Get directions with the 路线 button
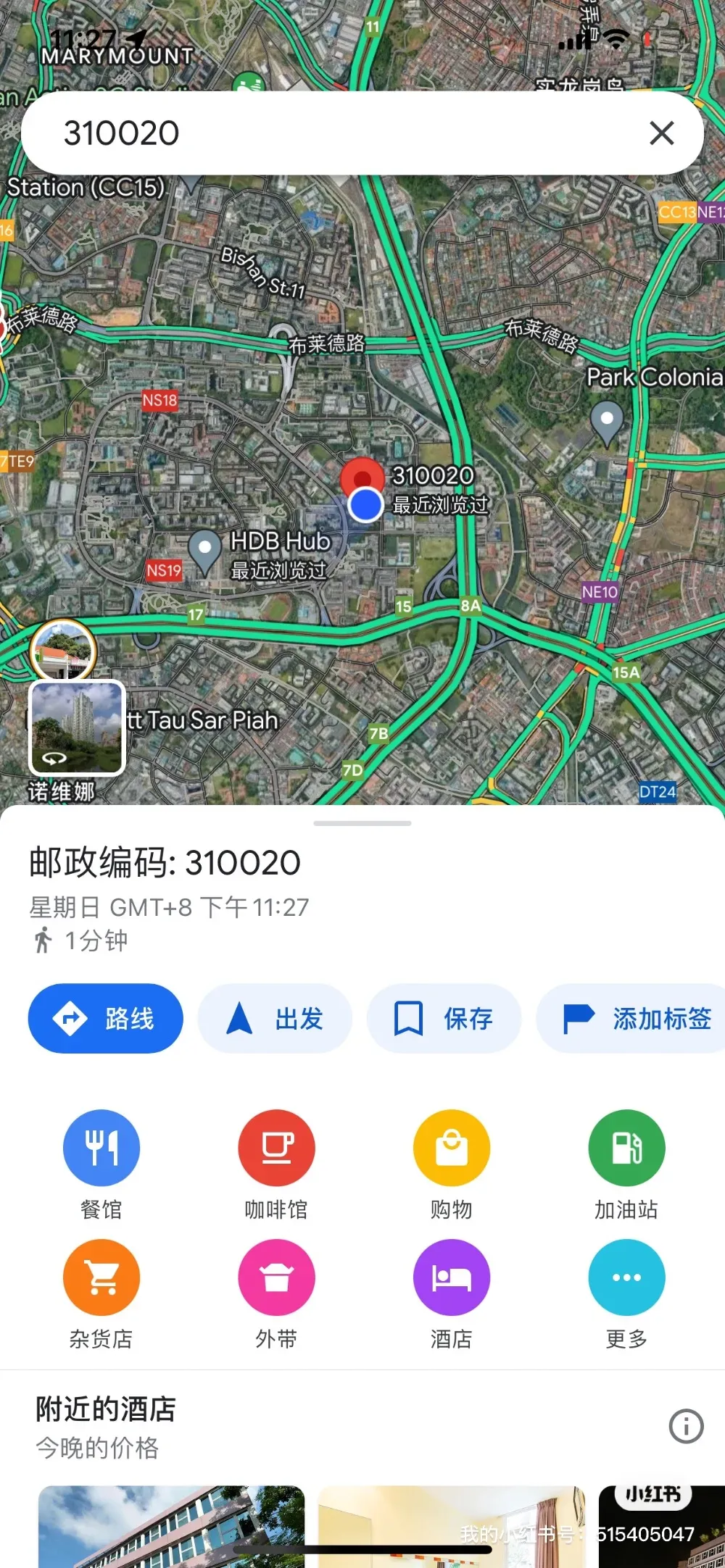The image size is (725, 1568). tap(106, 1018)
